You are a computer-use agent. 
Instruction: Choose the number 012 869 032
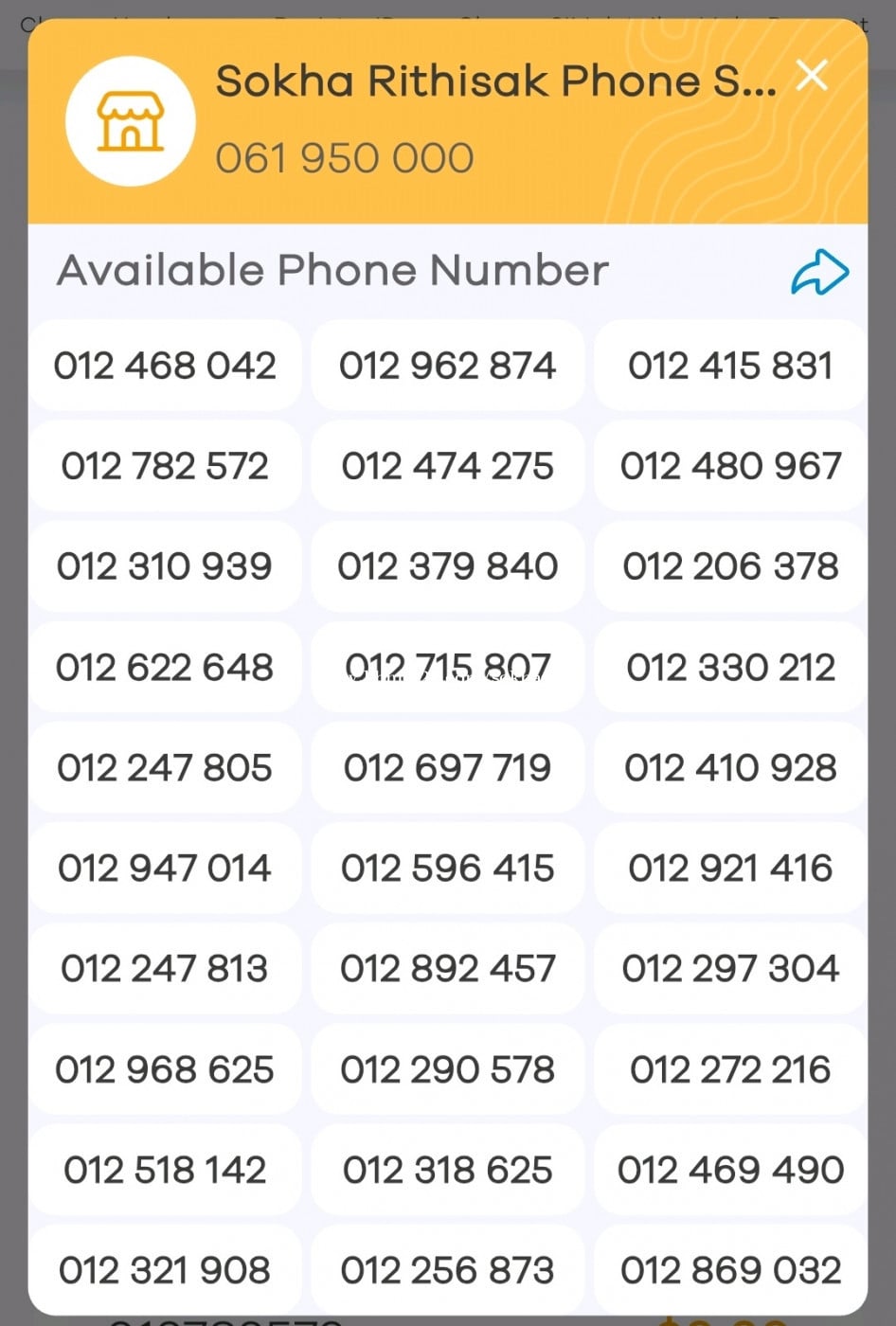[x=730, y=1270]
